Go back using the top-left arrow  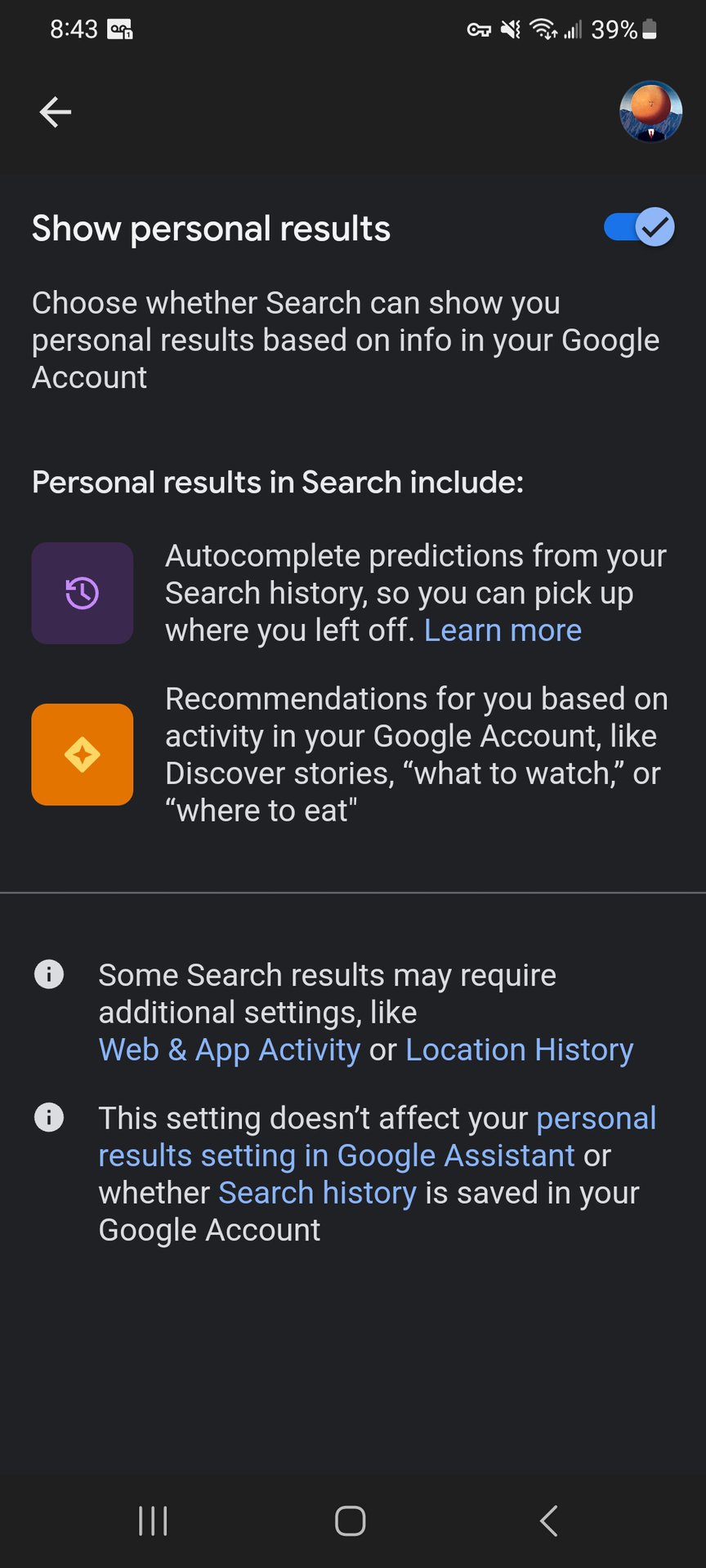pyautogui.click(x=56, y=112)
